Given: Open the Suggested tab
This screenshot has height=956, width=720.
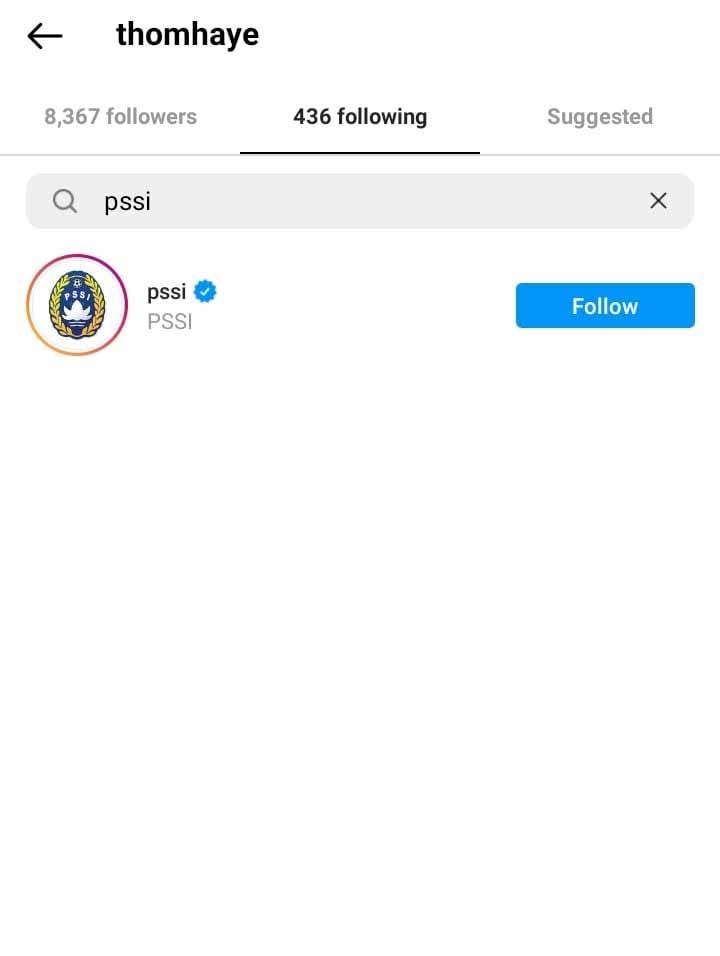Looking at the screenshot, I should (x=600, y=117).
